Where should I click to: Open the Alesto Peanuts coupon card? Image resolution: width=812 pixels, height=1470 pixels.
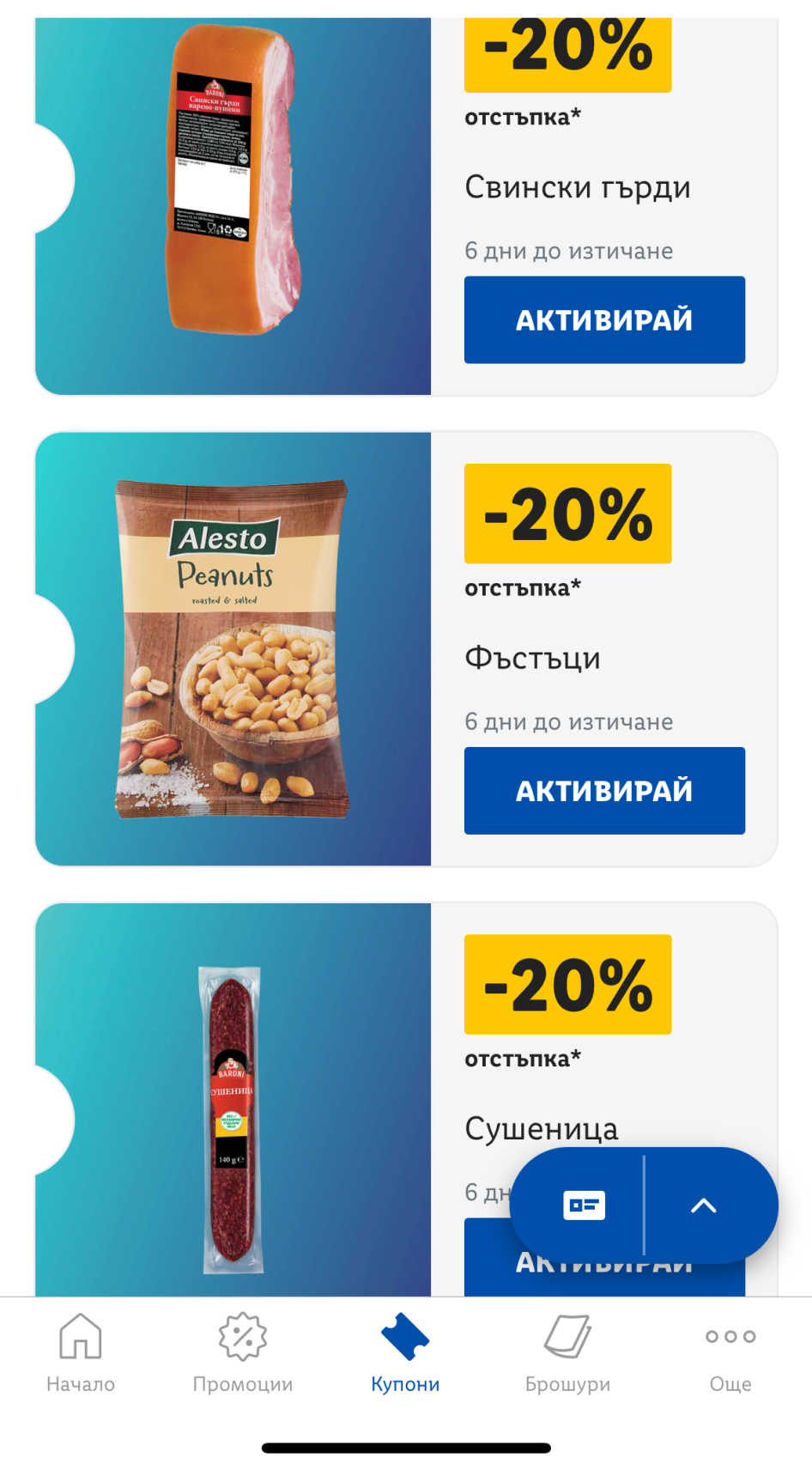(x=233, y=648)
